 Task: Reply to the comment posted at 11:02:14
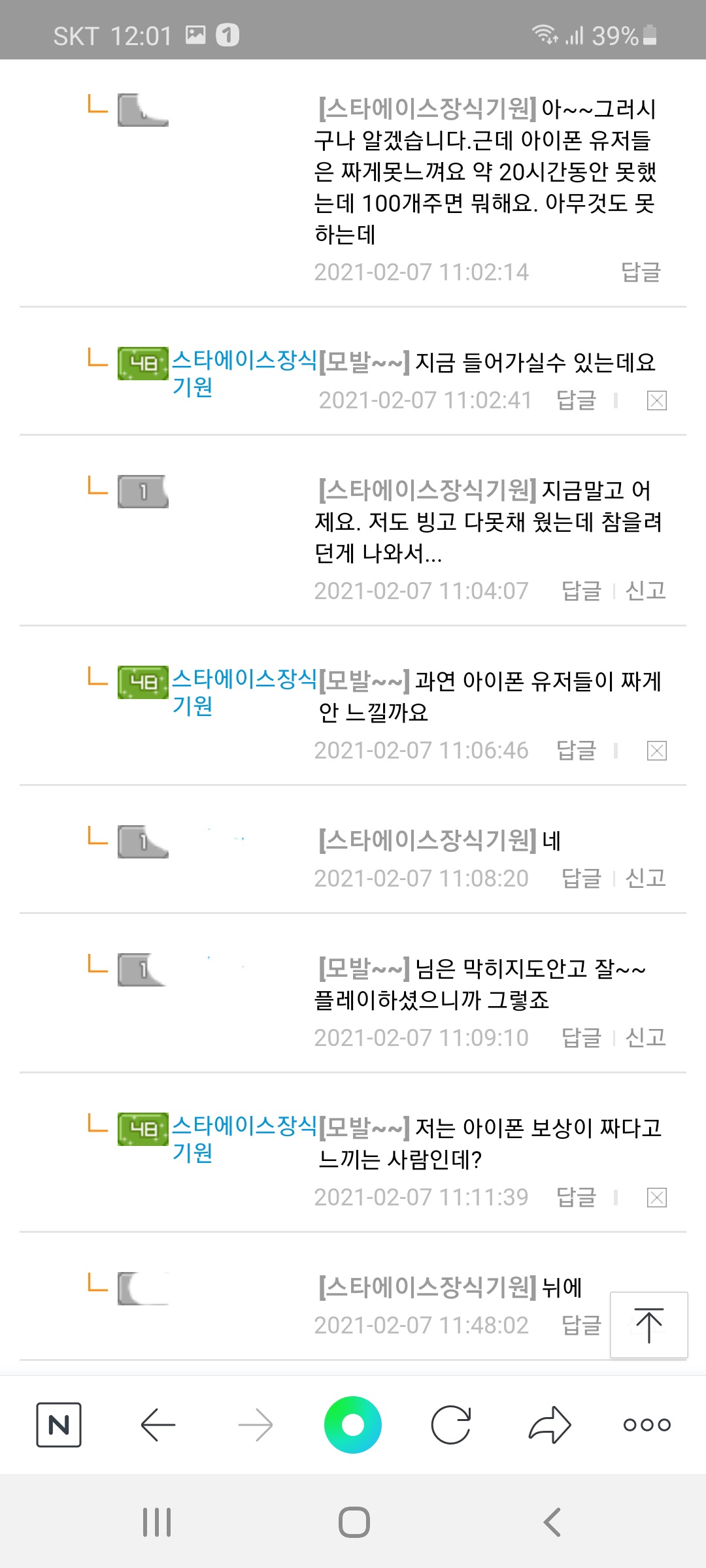(641, 272)
